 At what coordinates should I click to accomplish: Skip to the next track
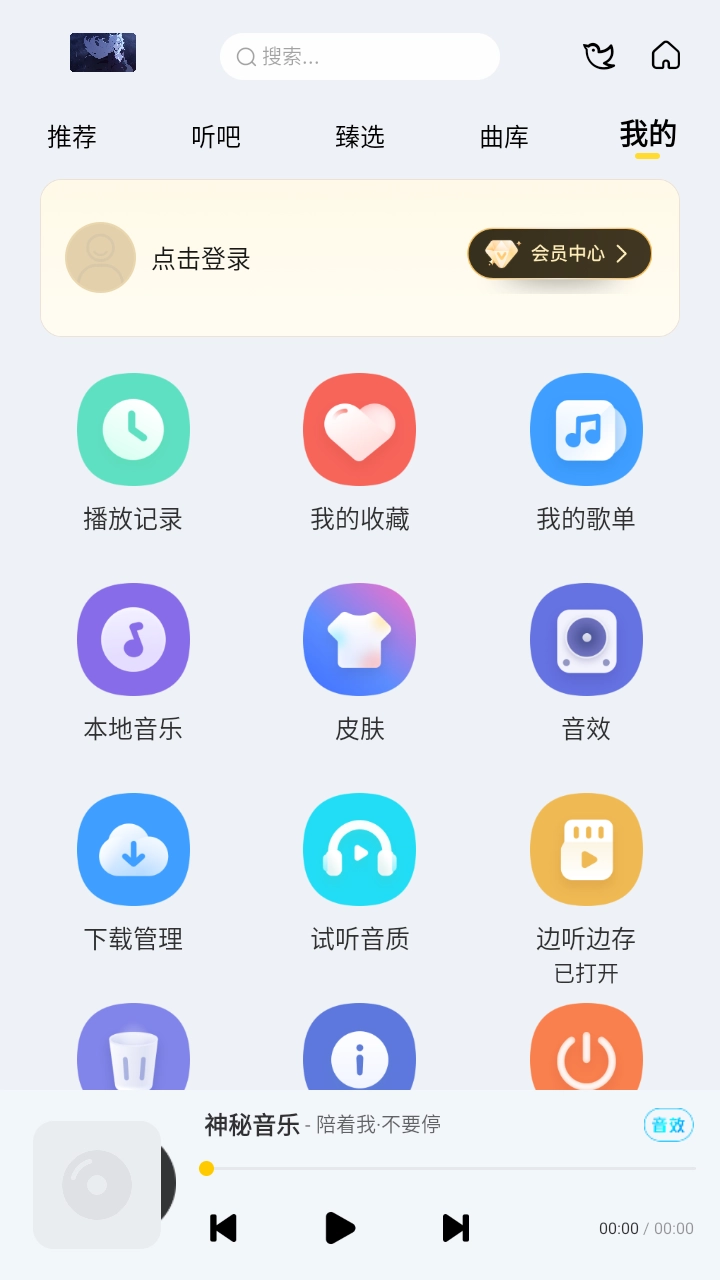click(x=456, y=1228)
